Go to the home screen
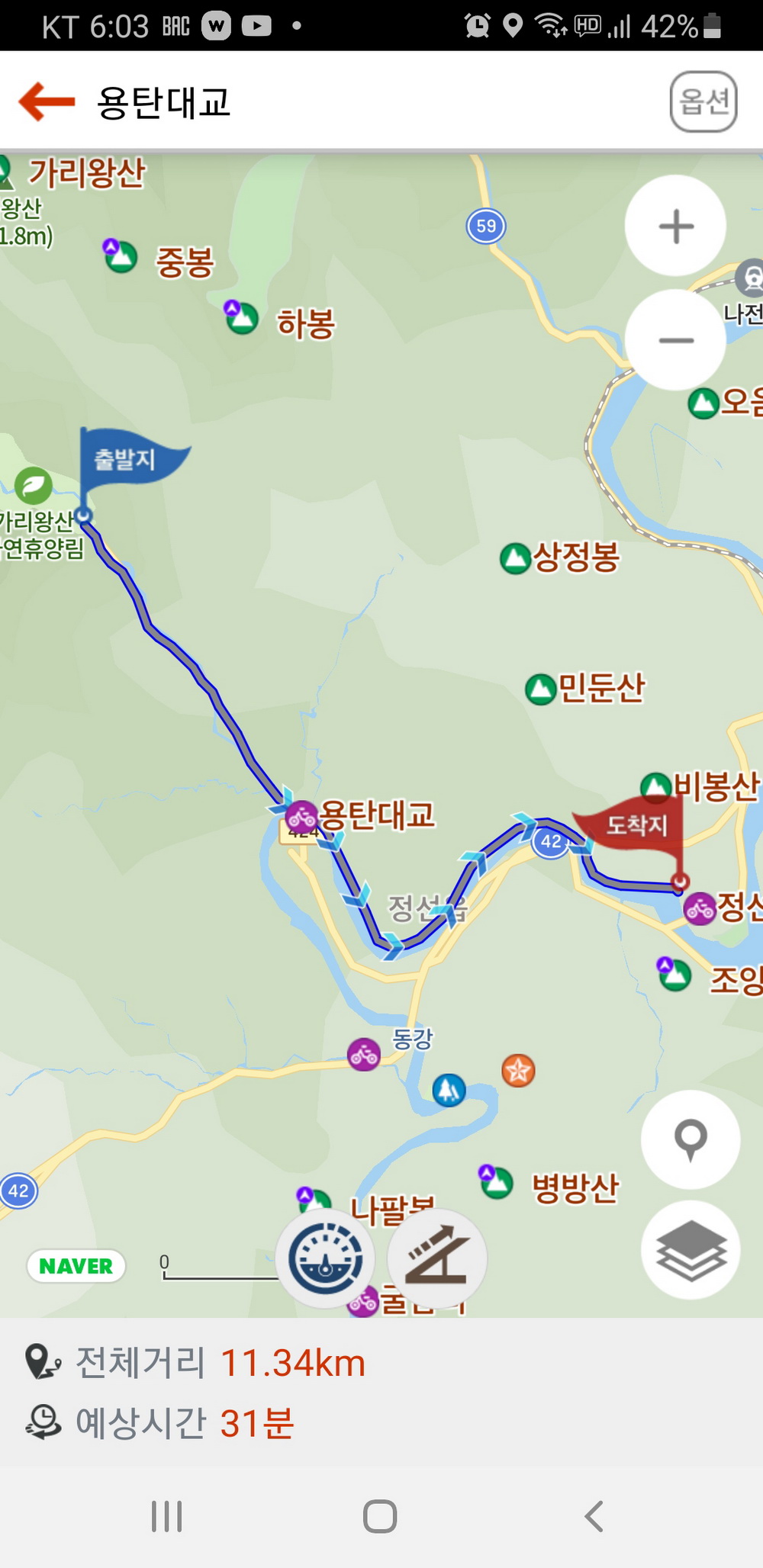This screenshot has height=1568, width=763. click(380, 1516)
